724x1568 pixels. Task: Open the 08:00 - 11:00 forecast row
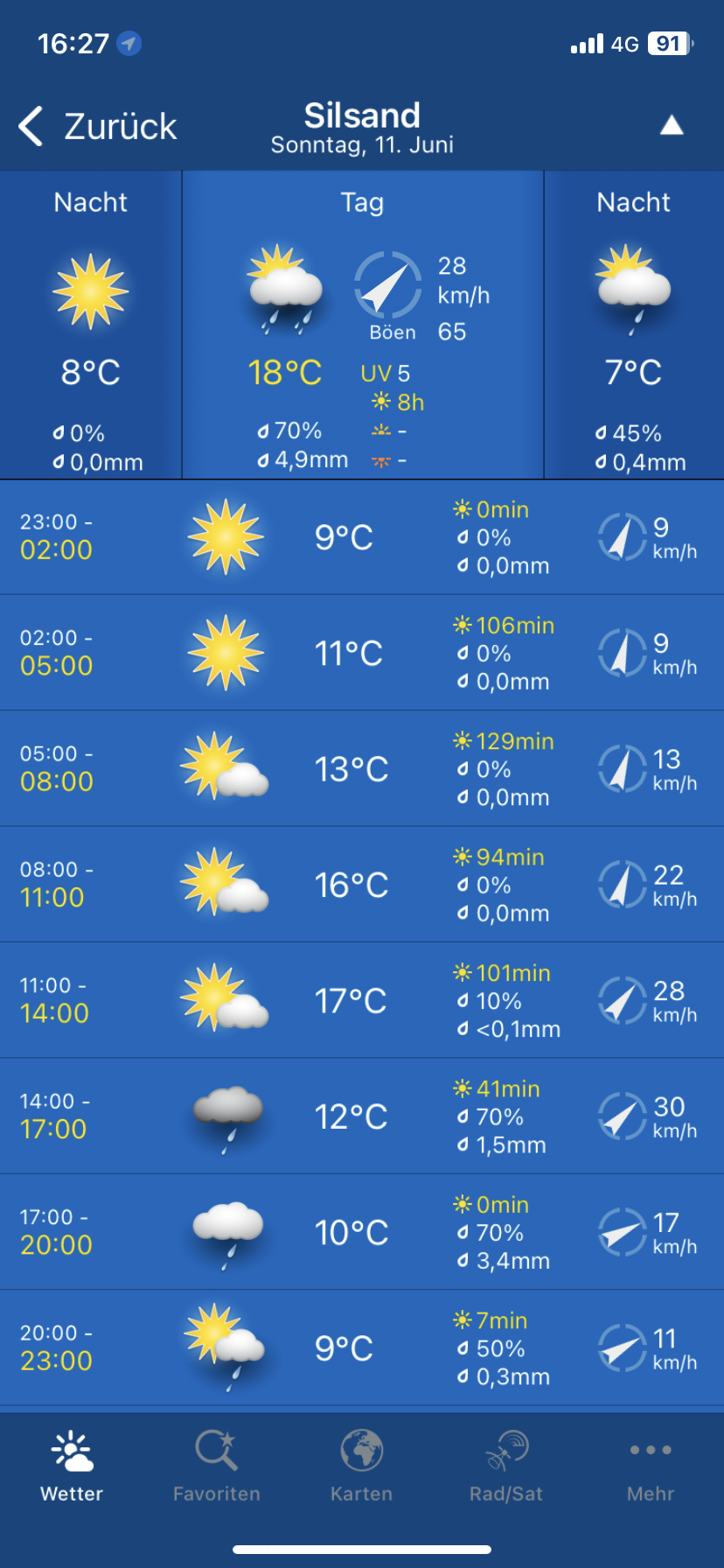(x=362, y=884)
